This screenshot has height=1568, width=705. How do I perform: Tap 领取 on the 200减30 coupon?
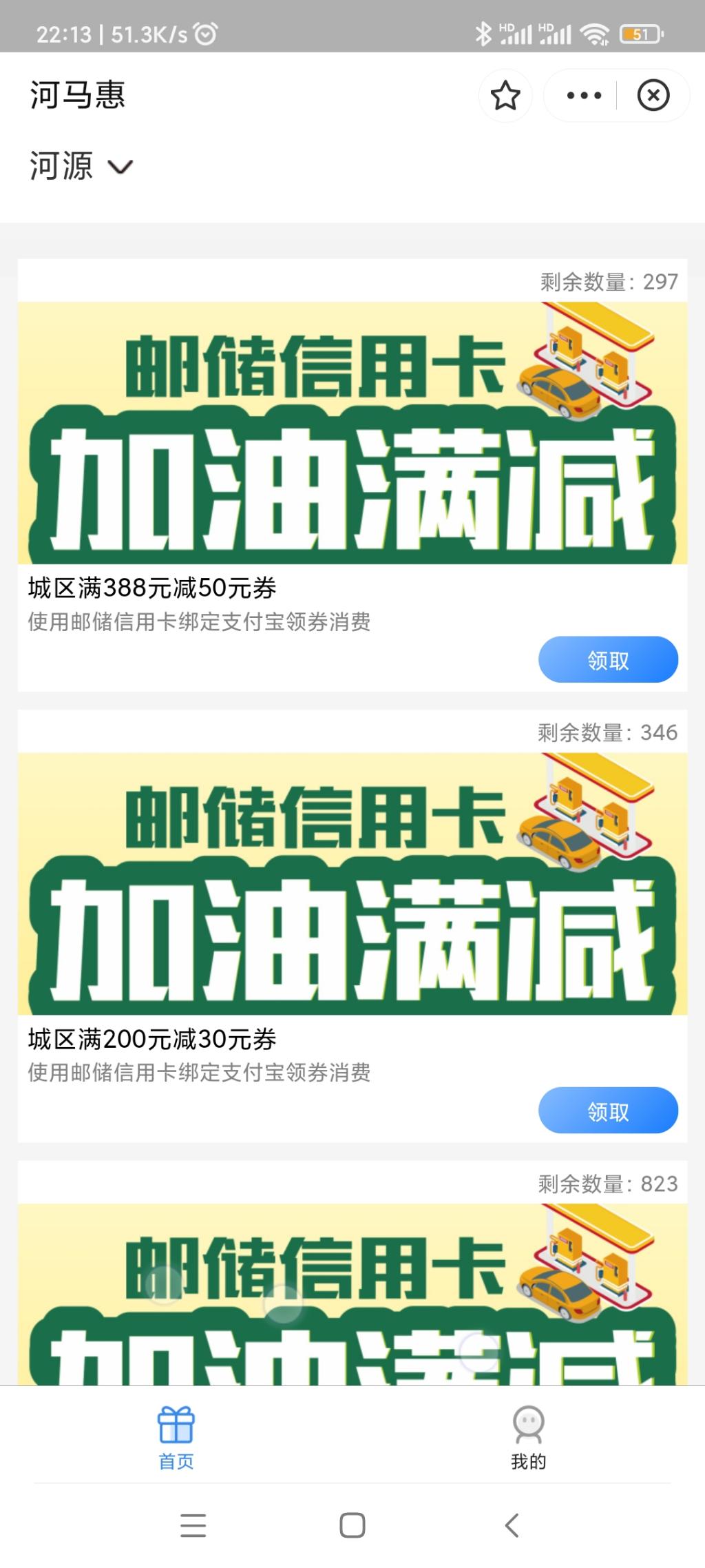click(x=608, y=1110)
